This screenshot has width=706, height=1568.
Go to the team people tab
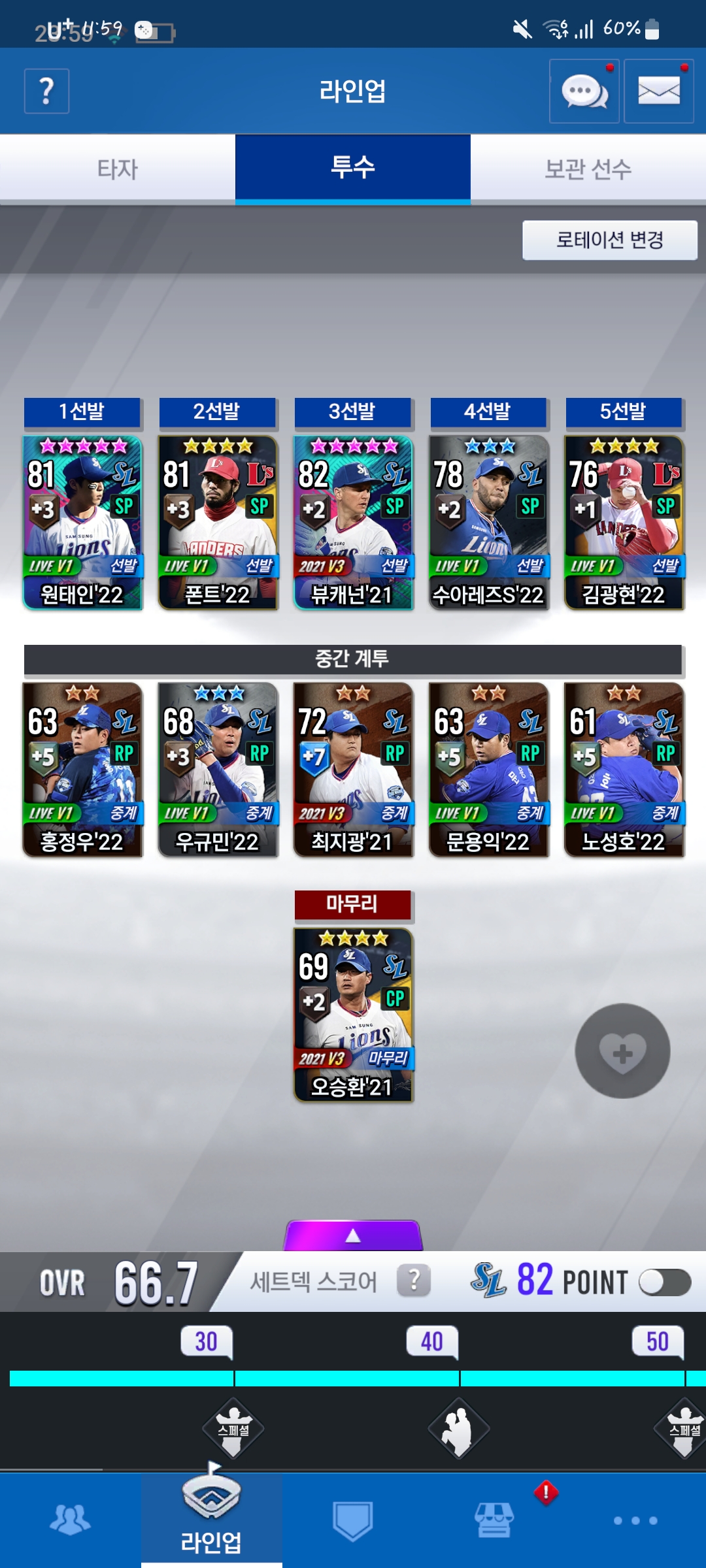click(70, 1520)
